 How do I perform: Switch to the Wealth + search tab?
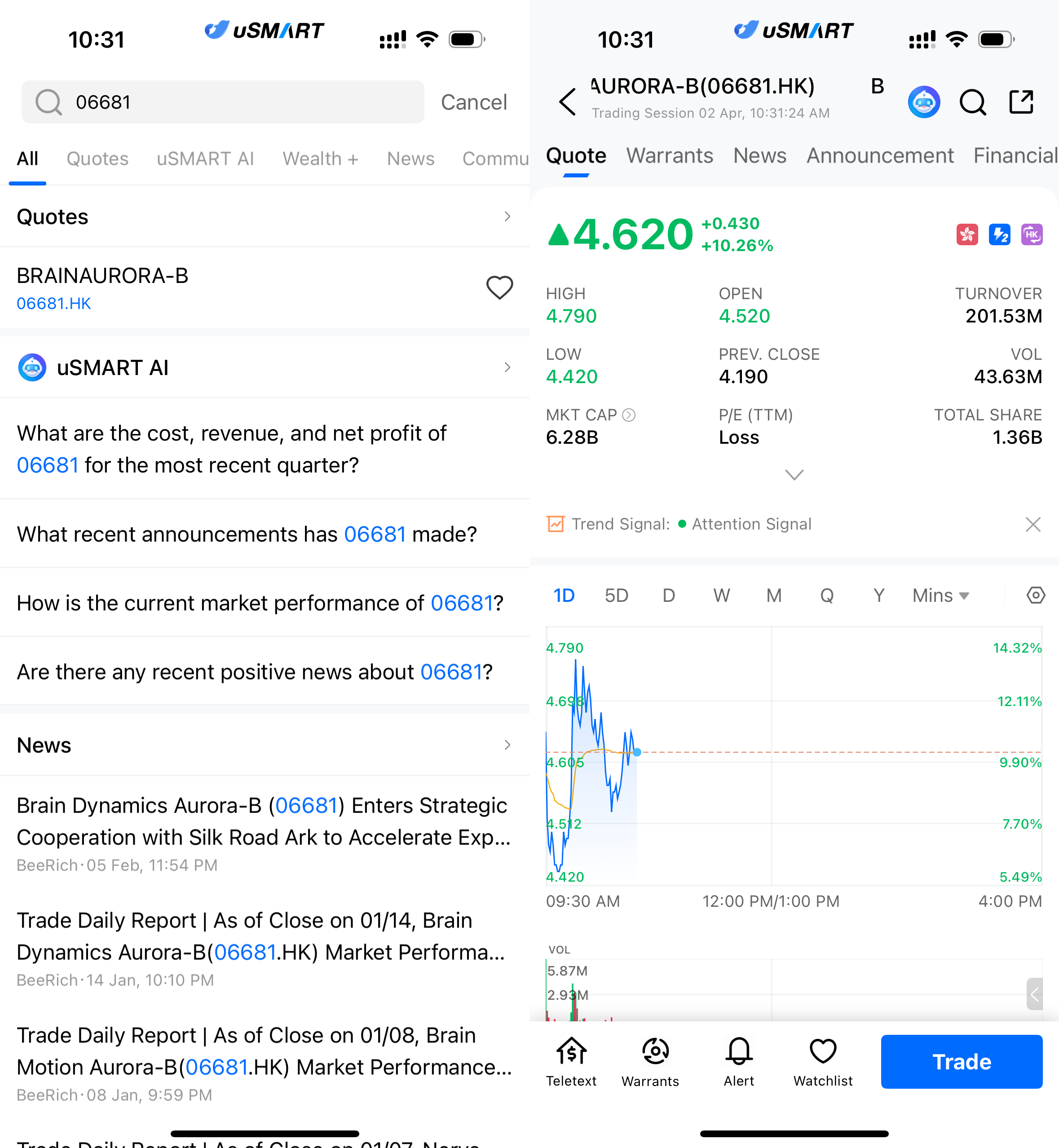click(x=320, y=159)
